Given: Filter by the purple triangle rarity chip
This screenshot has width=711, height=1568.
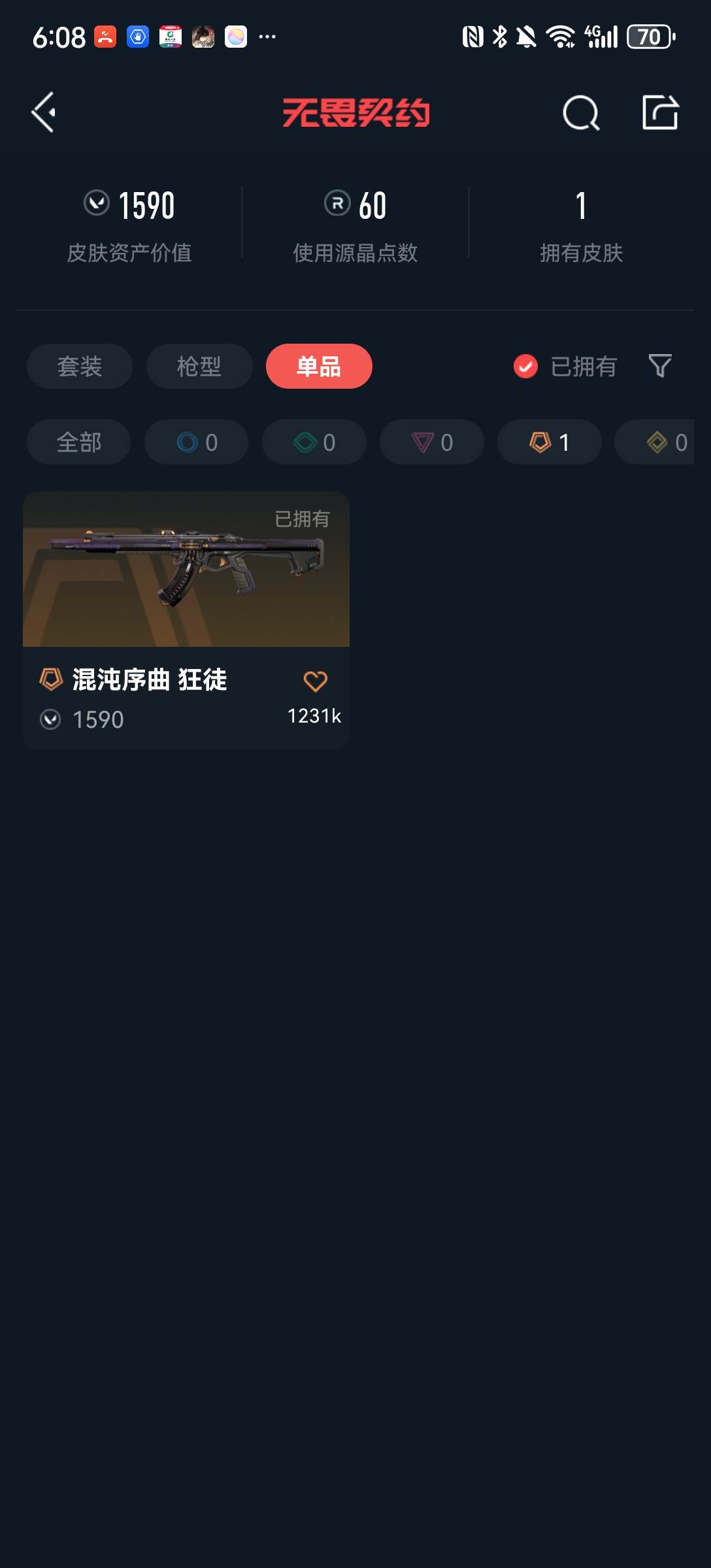Looking at the screenshot, I should (x=432, y=442).
